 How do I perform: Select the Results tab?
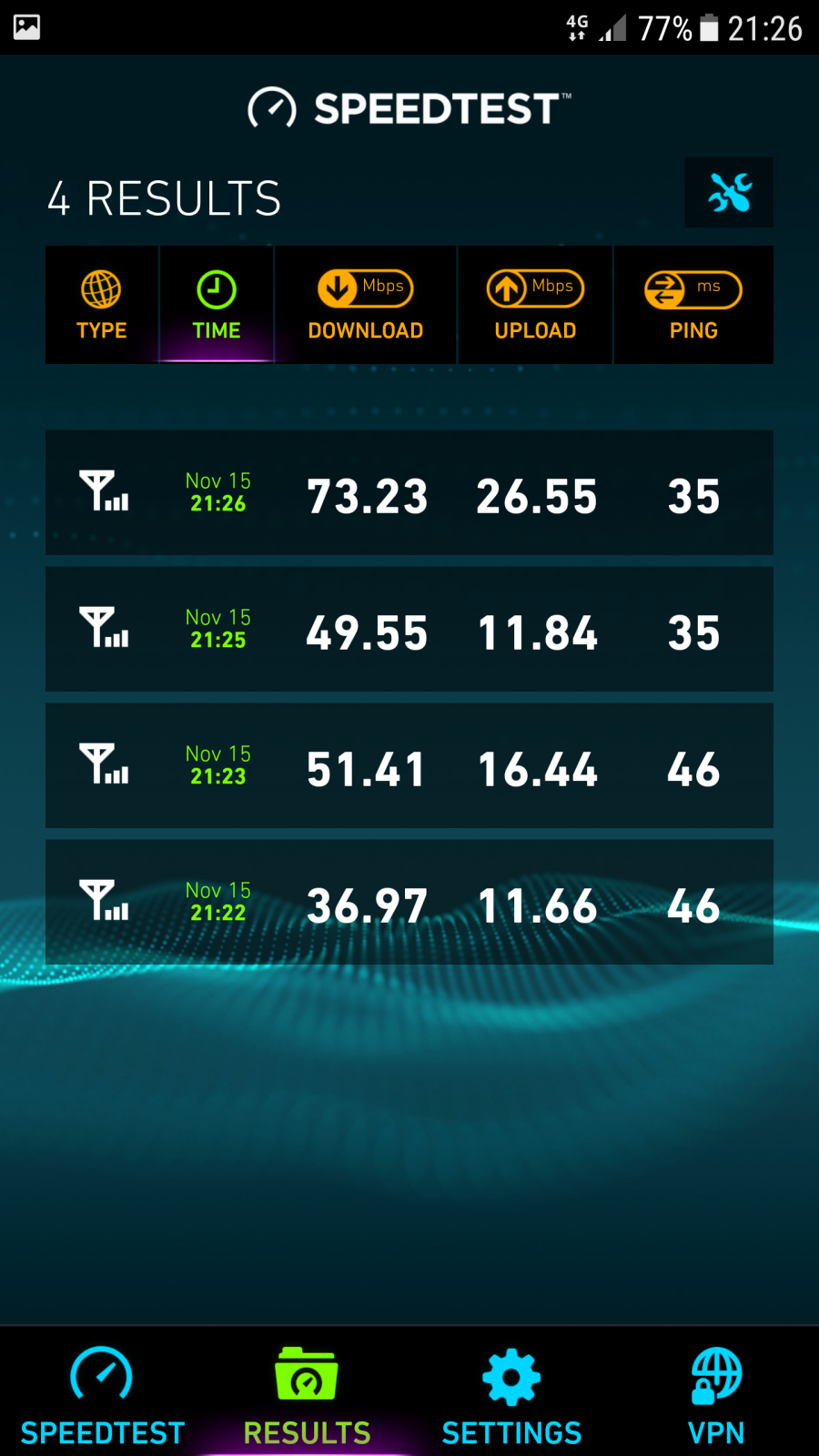(307, 1394)
